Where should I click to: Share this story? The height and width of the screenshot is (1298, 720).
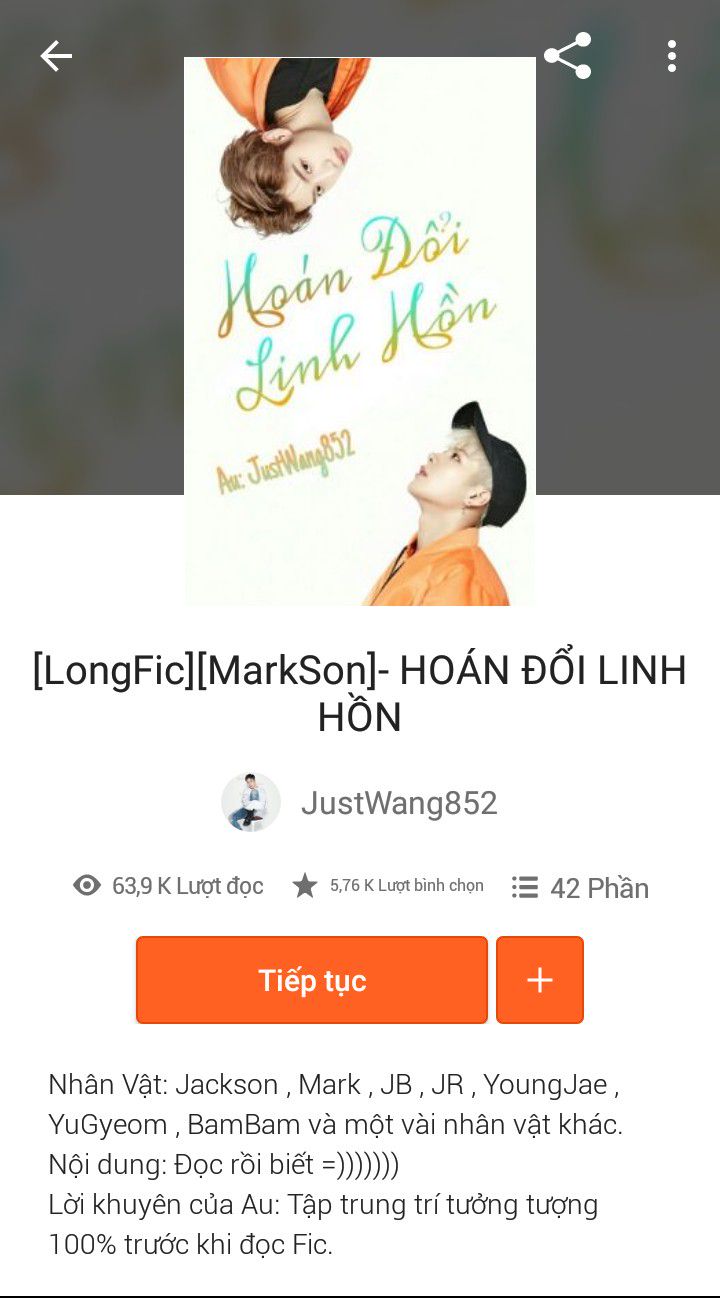click(x=568, y=56)
